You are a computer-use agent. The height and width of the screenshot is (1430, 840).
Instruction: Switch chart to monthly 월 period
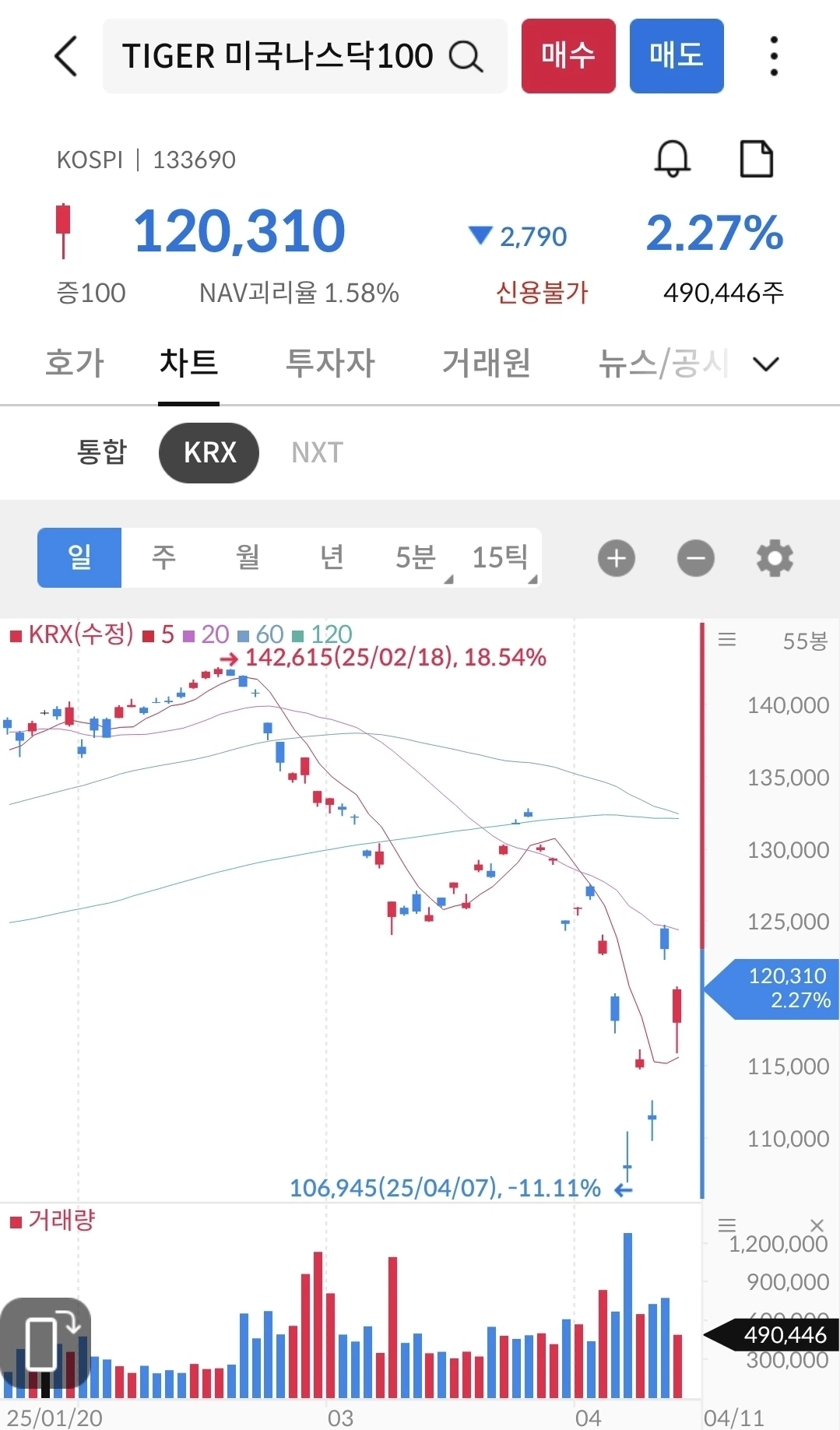pos(248,557)
